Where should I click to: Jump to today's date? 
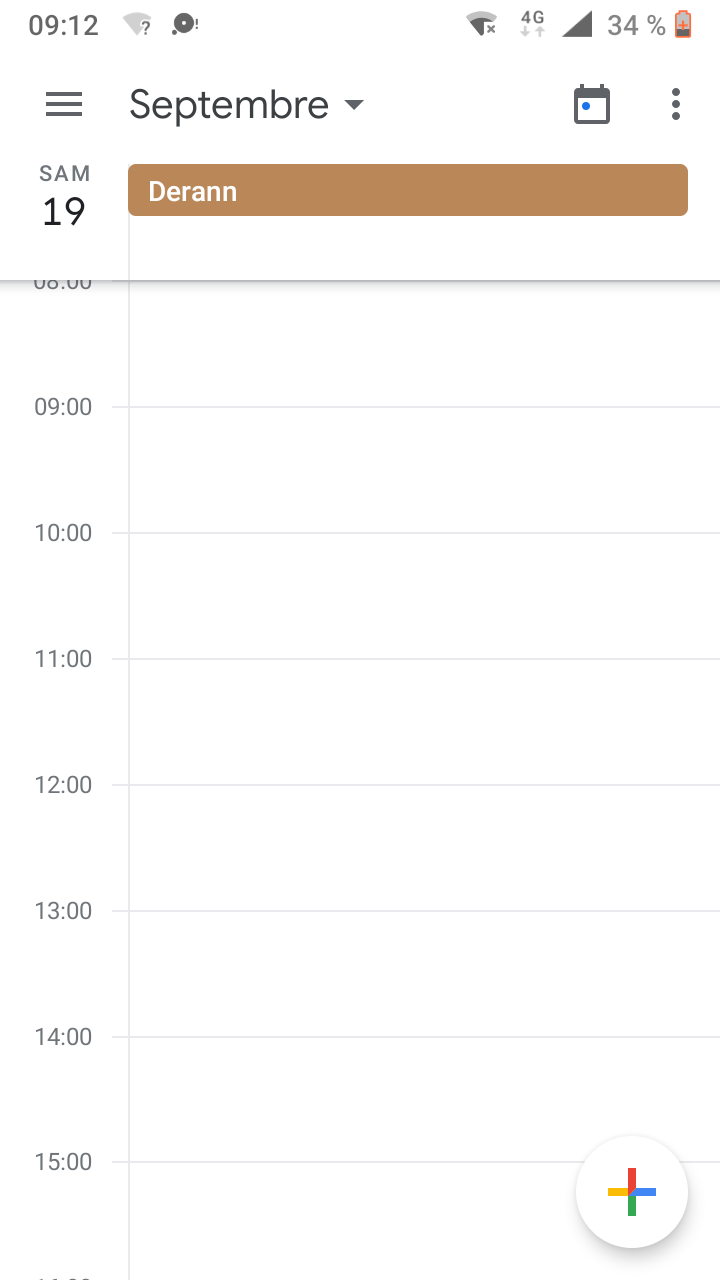tap(592, 104)
